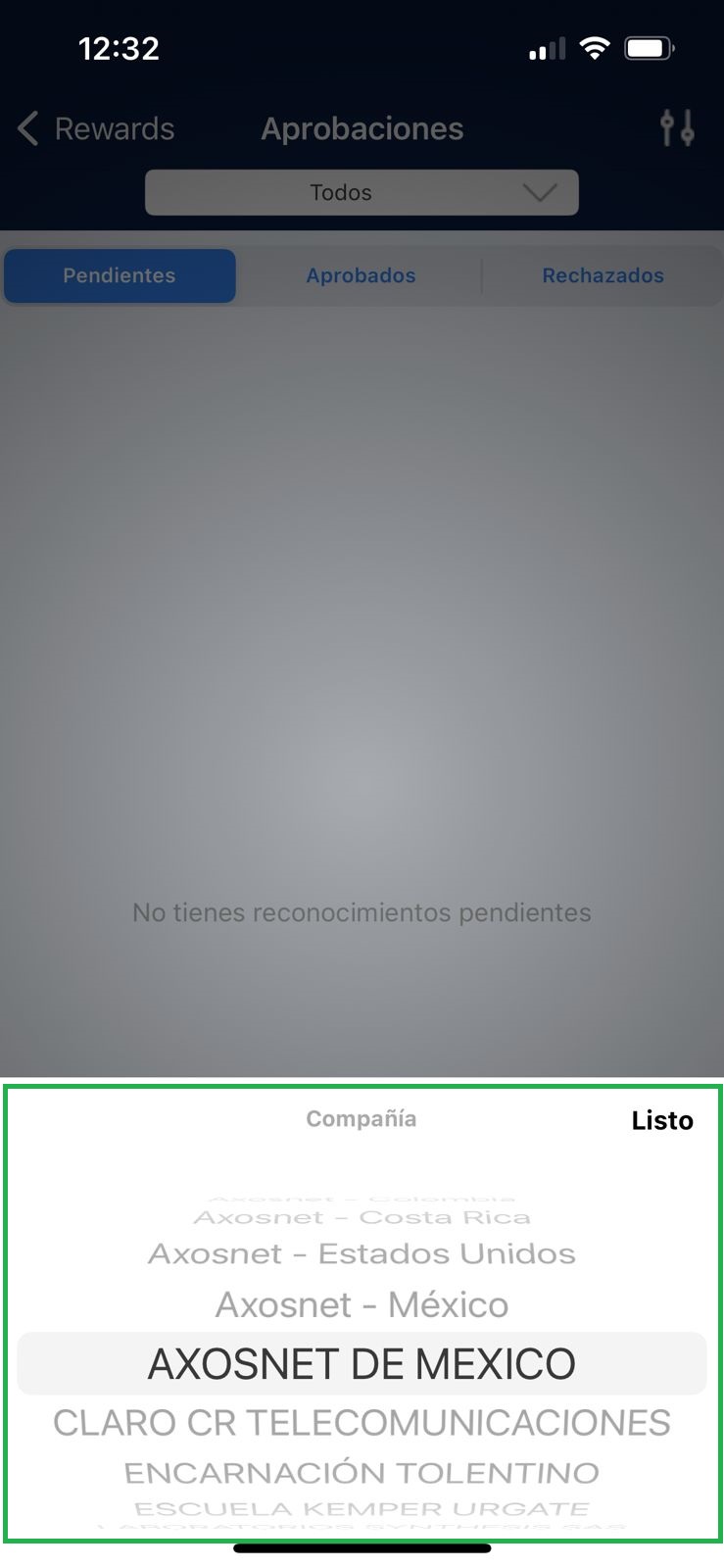The image size is (724, 1568).
Task: Switch to the Pendientes tab
Action: click(120, 275)
